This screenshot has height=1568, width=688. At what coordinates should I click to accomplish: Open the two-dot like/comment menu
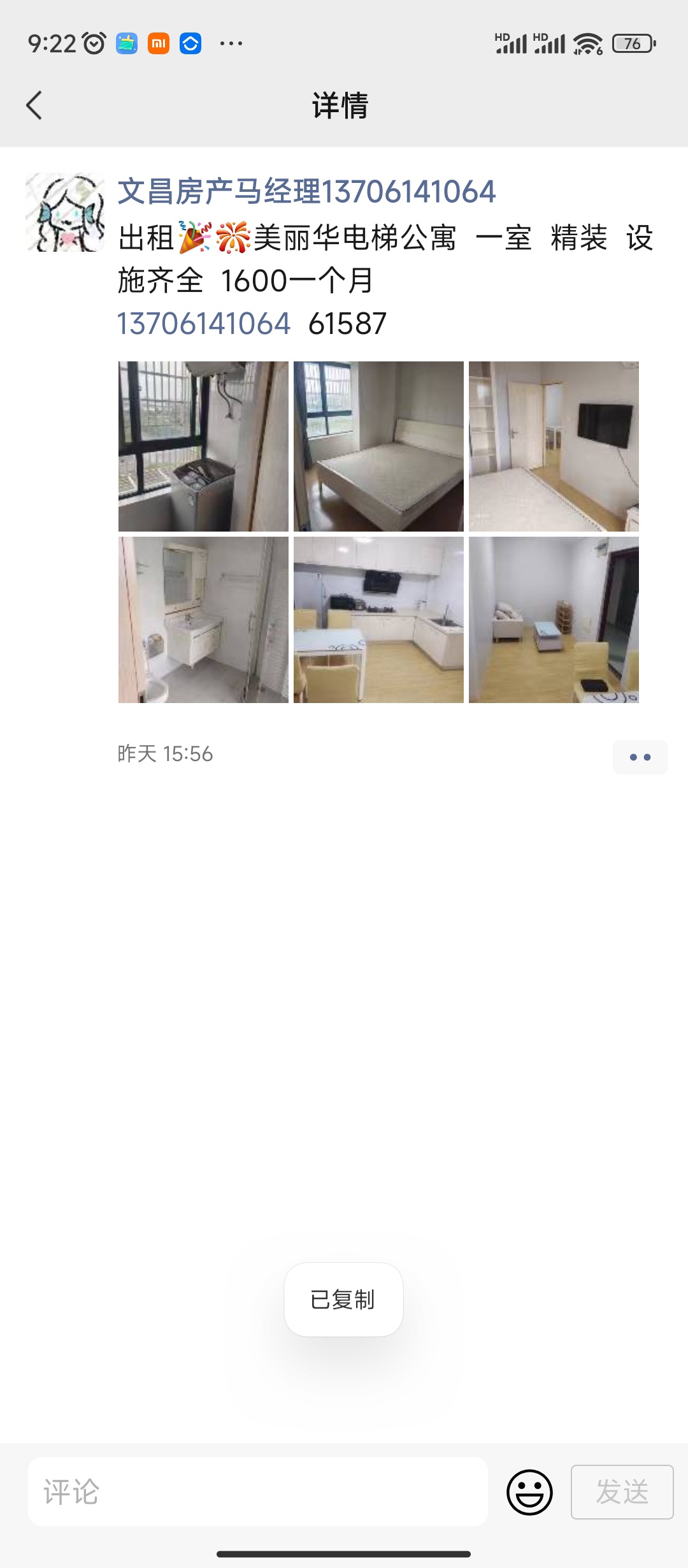pyautogui.click(x=640, y=757)
